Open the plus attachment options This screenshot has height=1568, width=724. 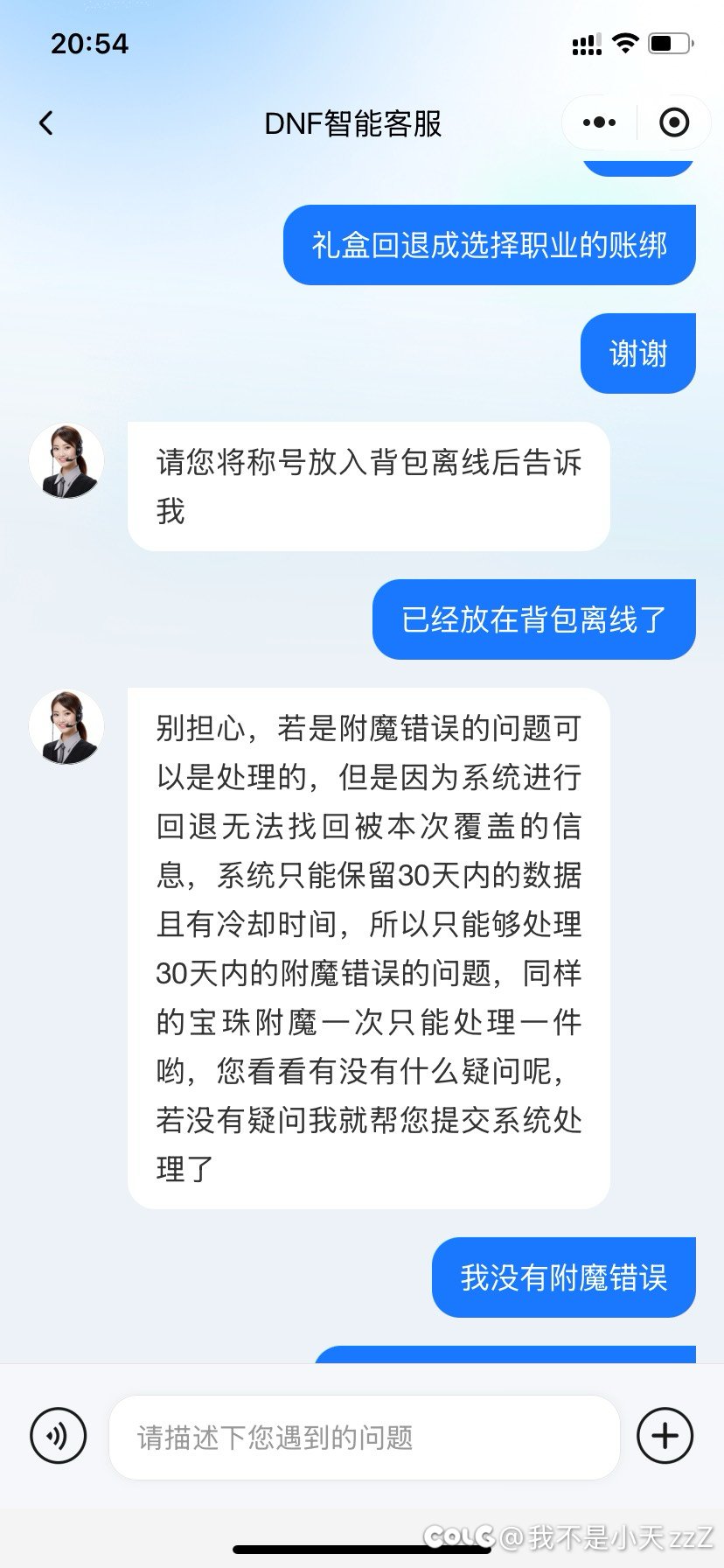point(665,1436)
